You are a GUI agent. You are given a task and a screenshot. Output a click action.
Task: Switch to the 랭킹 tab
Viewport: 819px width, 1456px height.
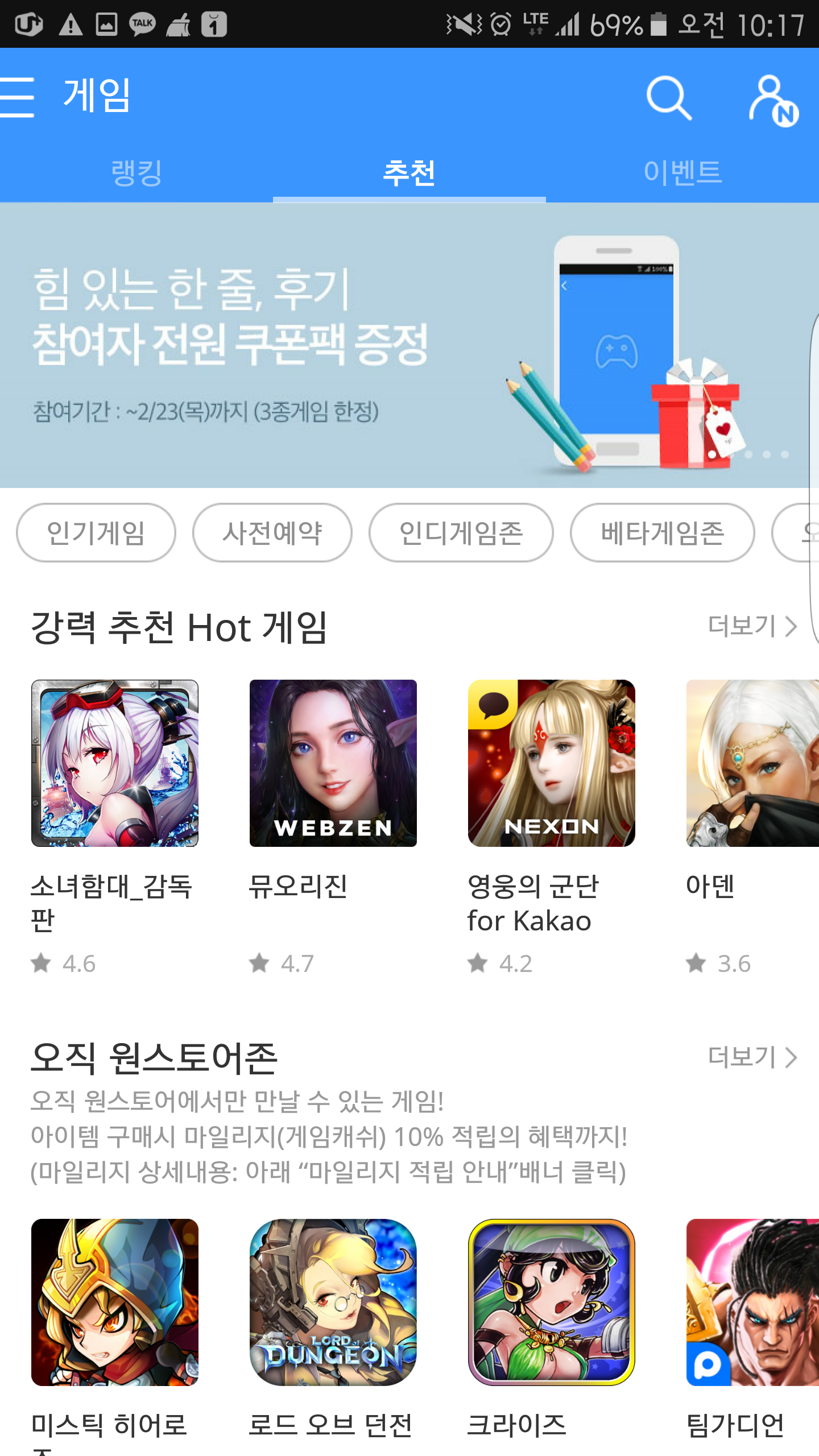tap(136, 172)
